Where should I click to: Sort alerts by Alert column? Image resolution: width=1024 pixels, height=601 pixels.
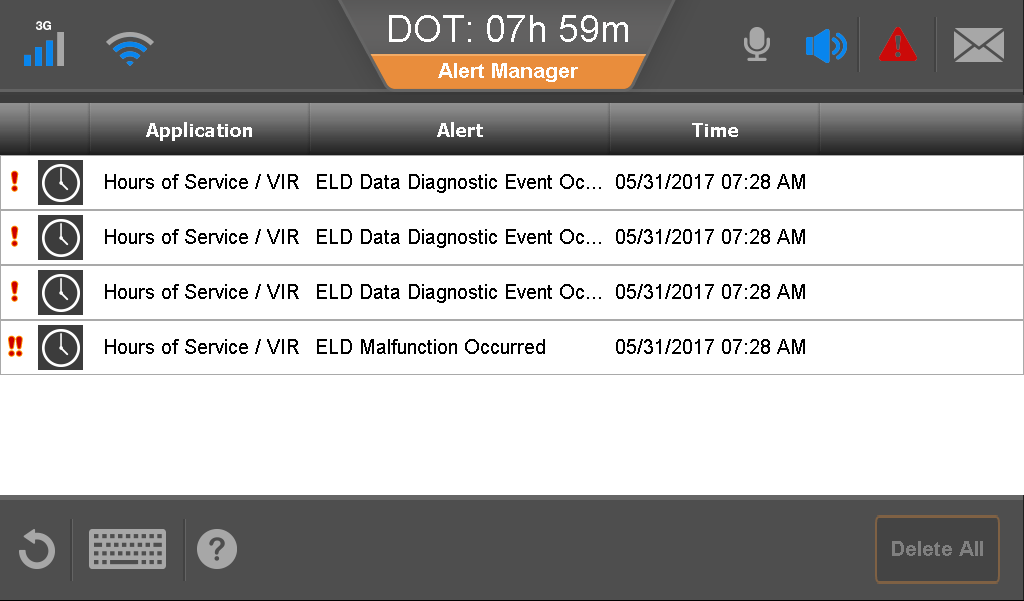pyautogui.click(x=459, y=130)
